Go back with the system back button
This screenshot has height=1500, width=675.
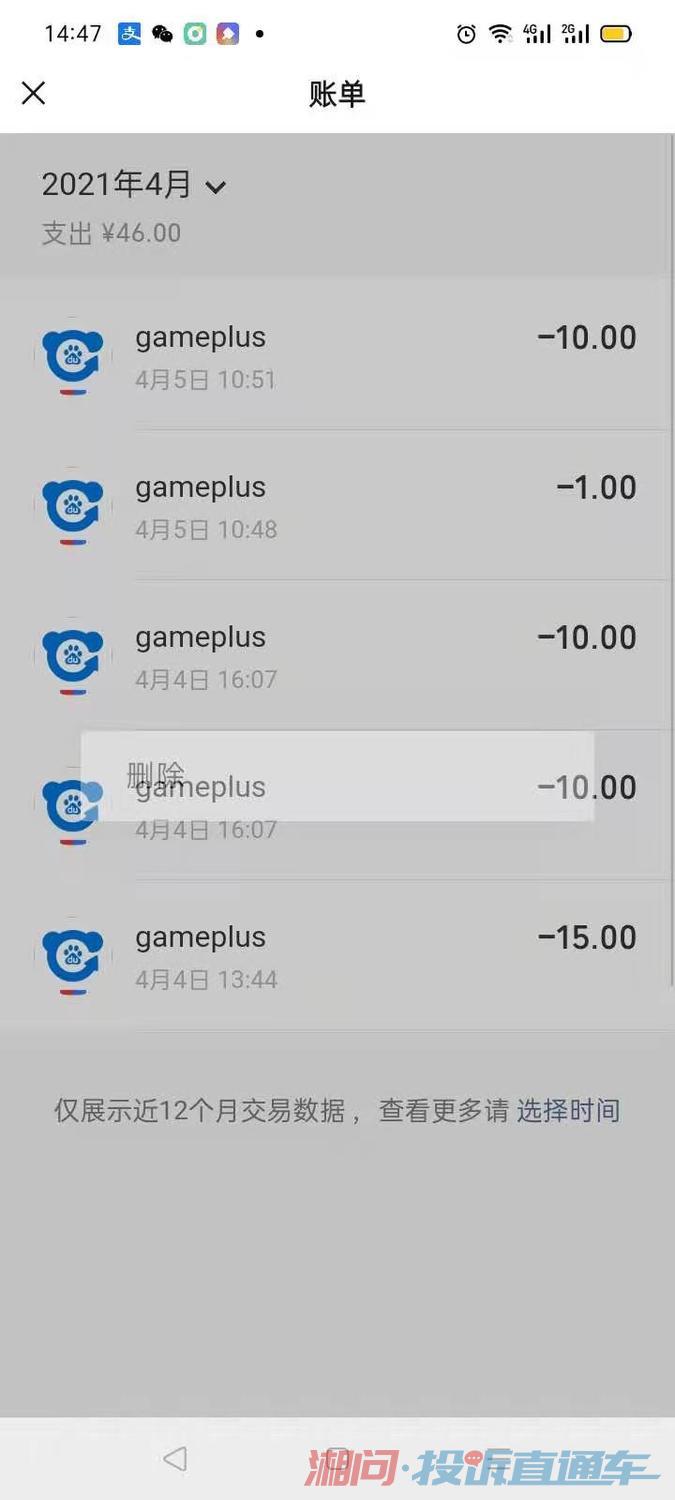175,1459
